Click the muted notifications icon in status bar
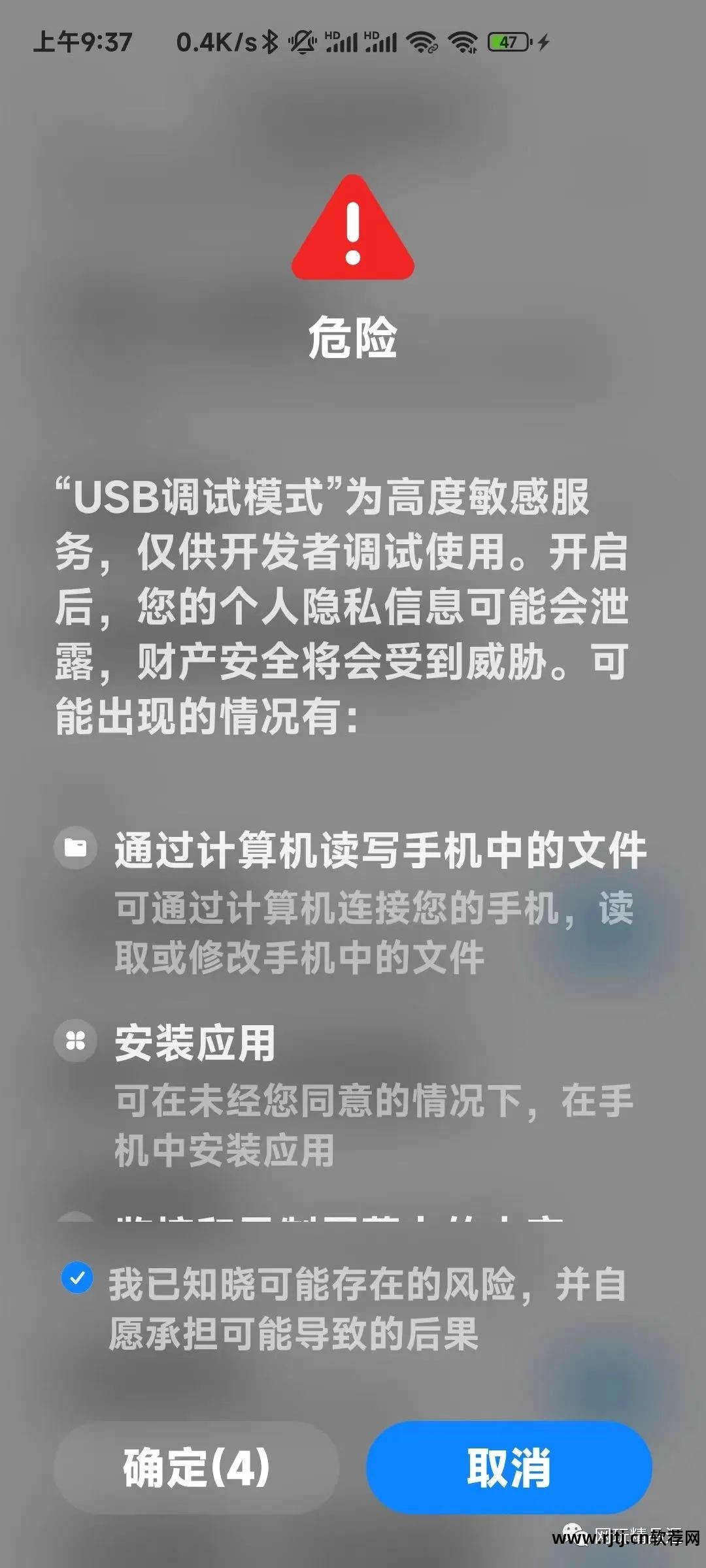 (301, 41)
